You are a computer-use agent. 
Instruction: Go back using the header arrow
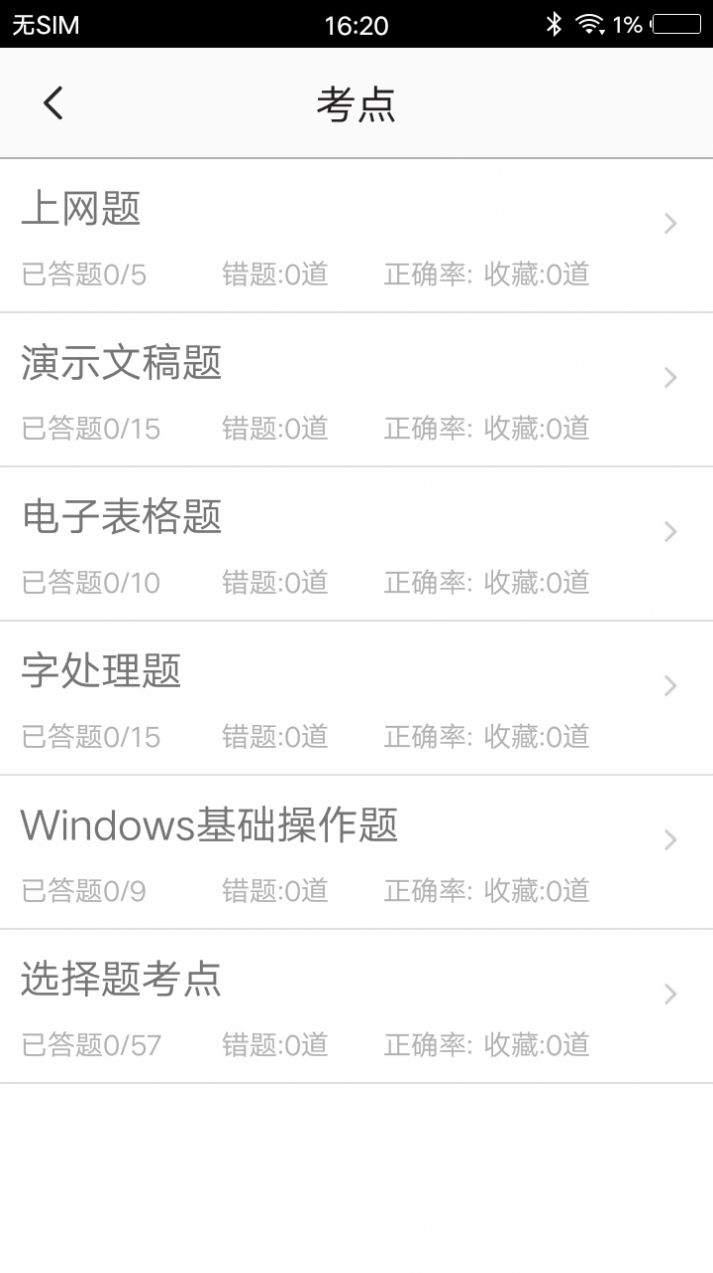[54, 103]
